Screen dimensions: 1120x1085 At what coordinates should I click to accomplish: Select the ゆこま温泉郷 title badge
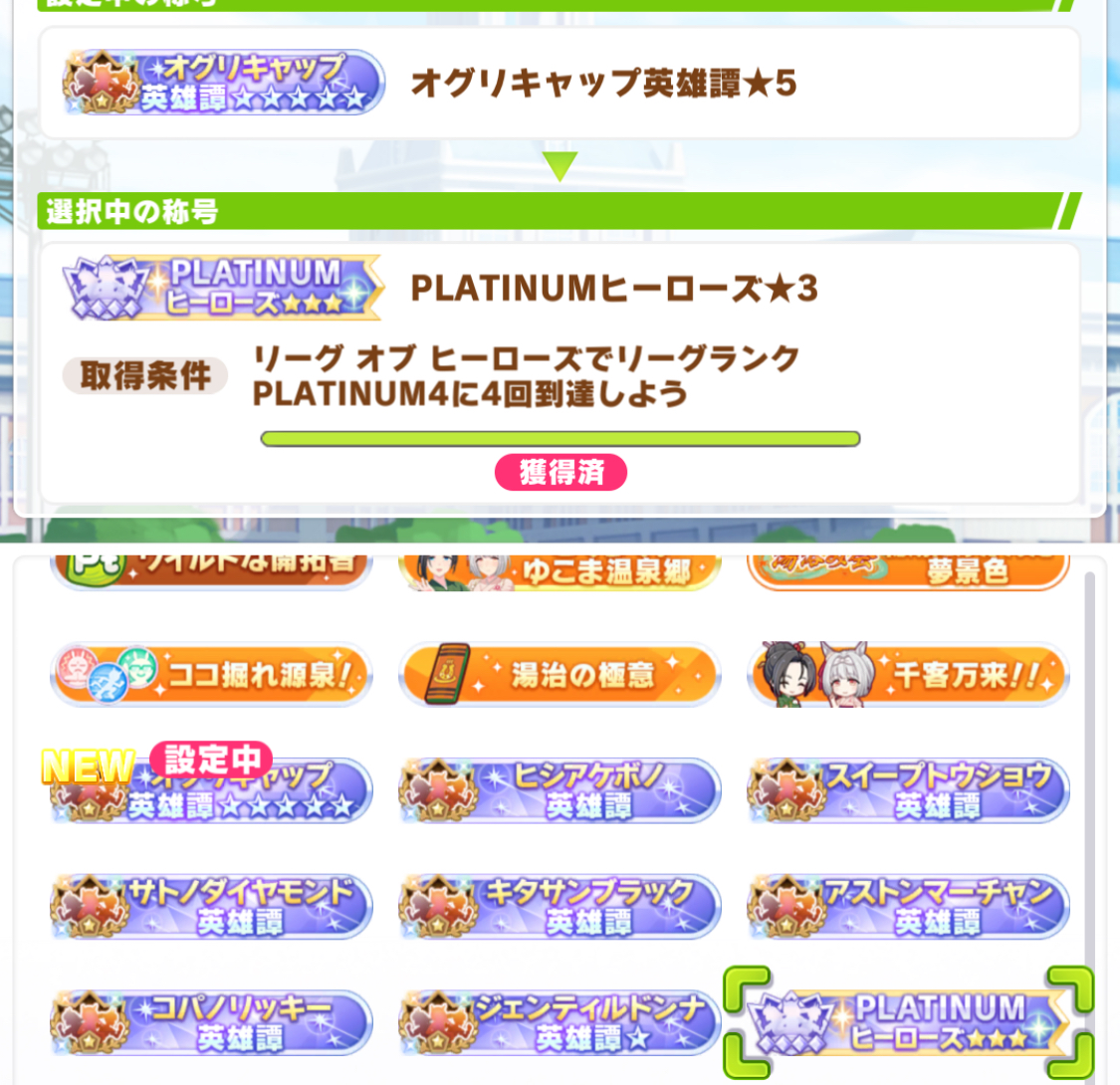tap(560, 570)
